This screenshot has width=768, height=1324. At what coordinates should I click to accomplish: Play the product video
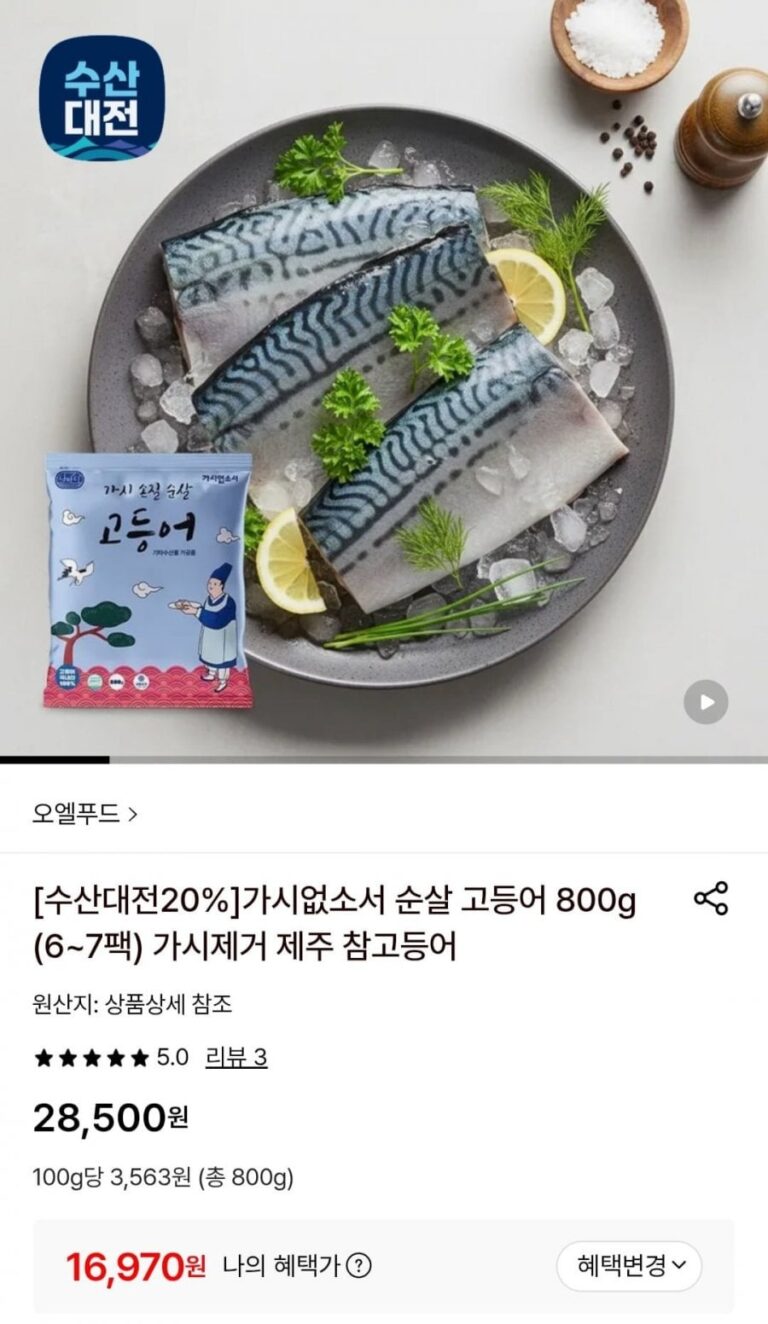[x=705, y=702]
